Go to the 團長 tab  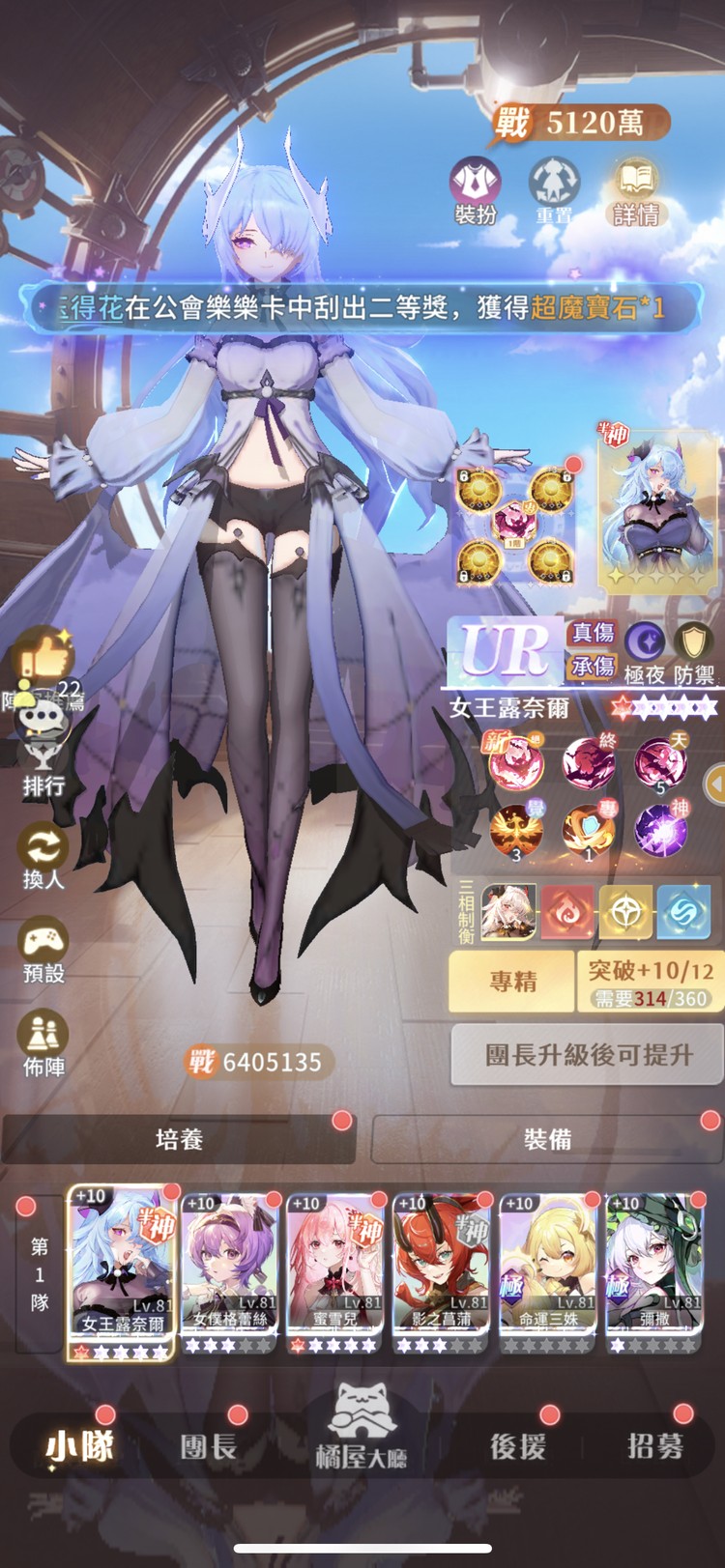click(208, 1446)
